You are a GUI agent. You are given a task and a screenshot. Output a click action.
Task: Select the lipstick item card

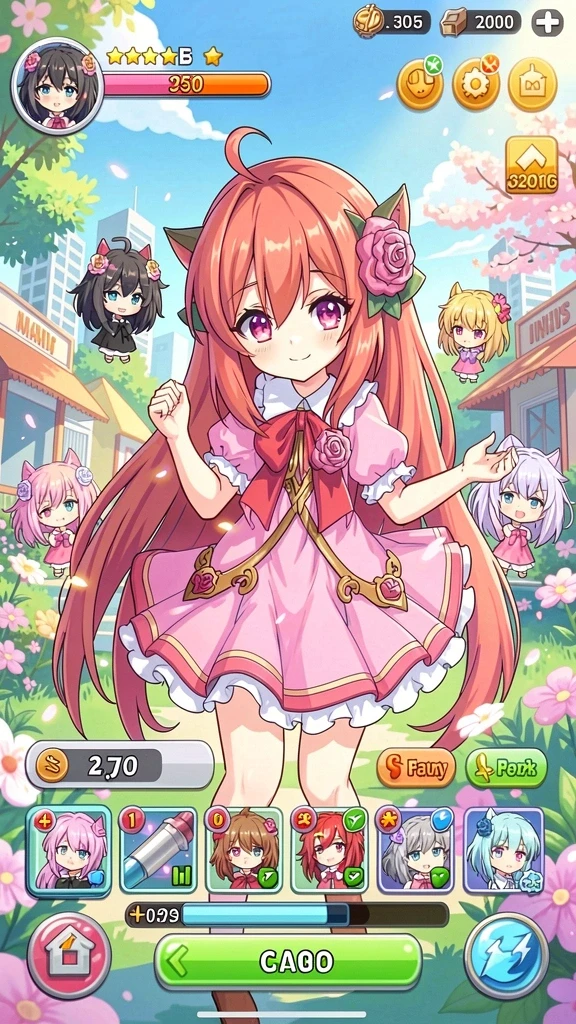click(157, 849)
